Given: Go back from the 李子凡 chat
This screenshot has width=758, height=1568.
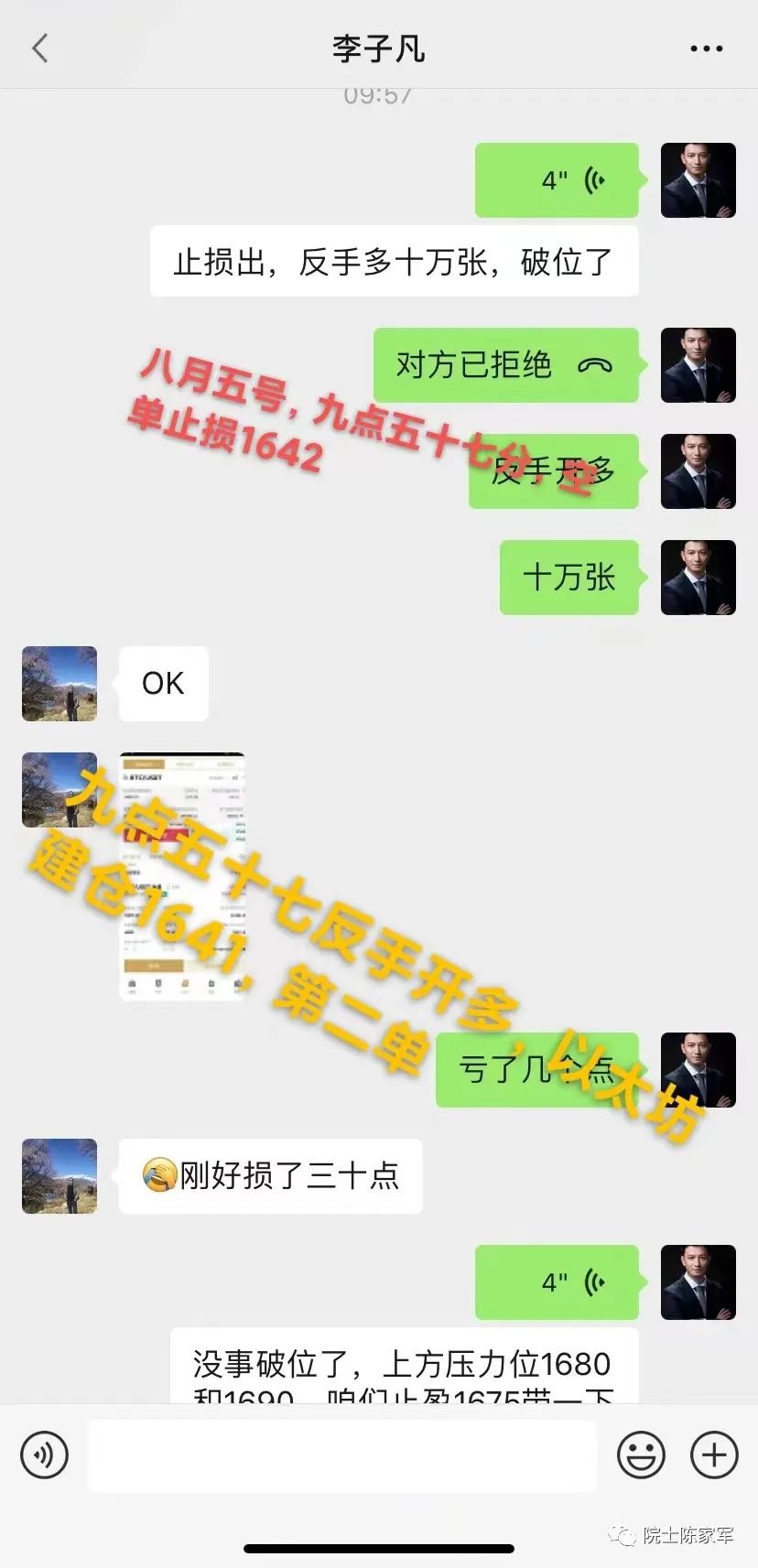Looking at the screenshot, I should (39, 49).
